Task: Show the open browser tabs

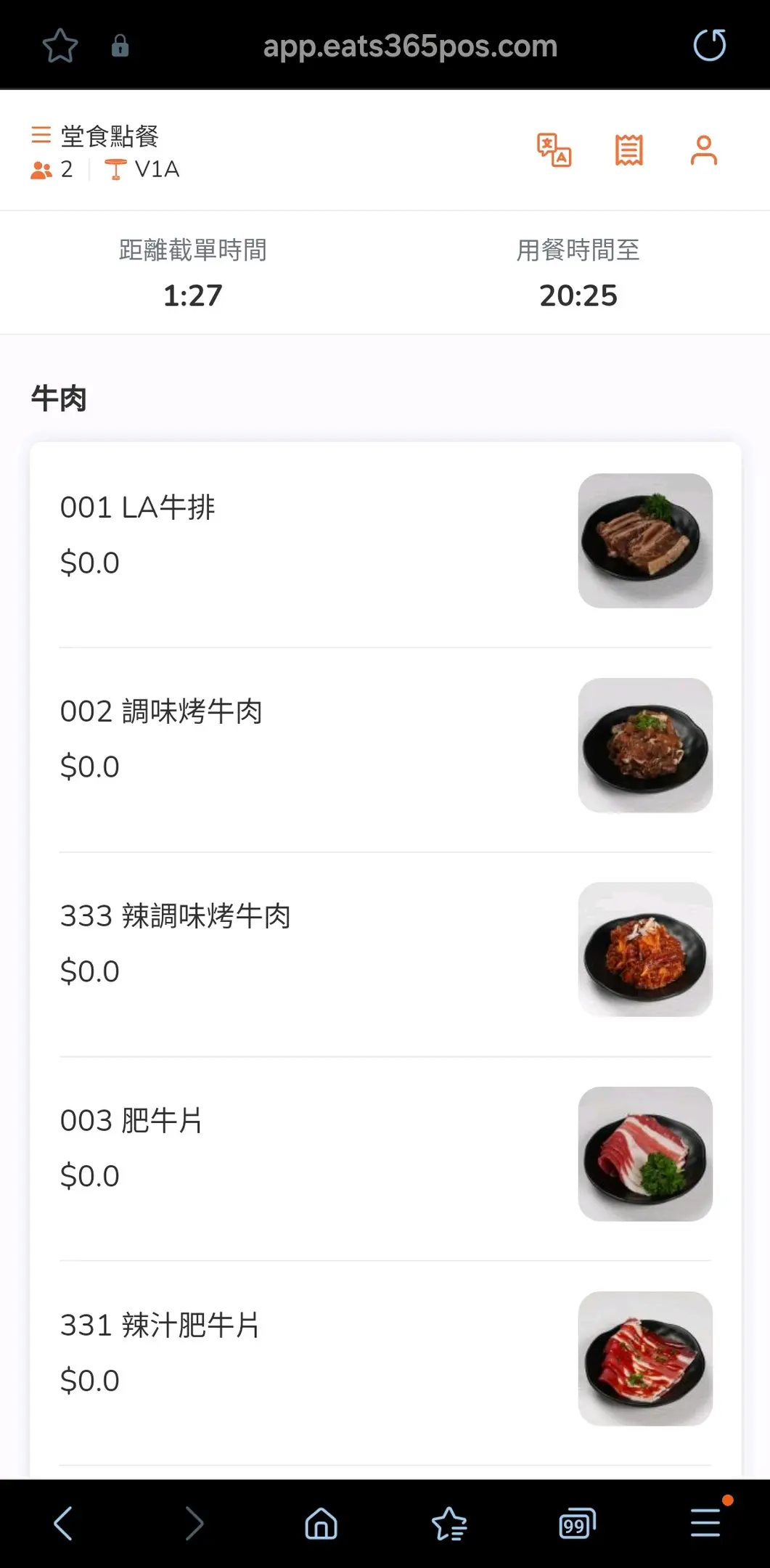Action: [x=577, y=1523]
